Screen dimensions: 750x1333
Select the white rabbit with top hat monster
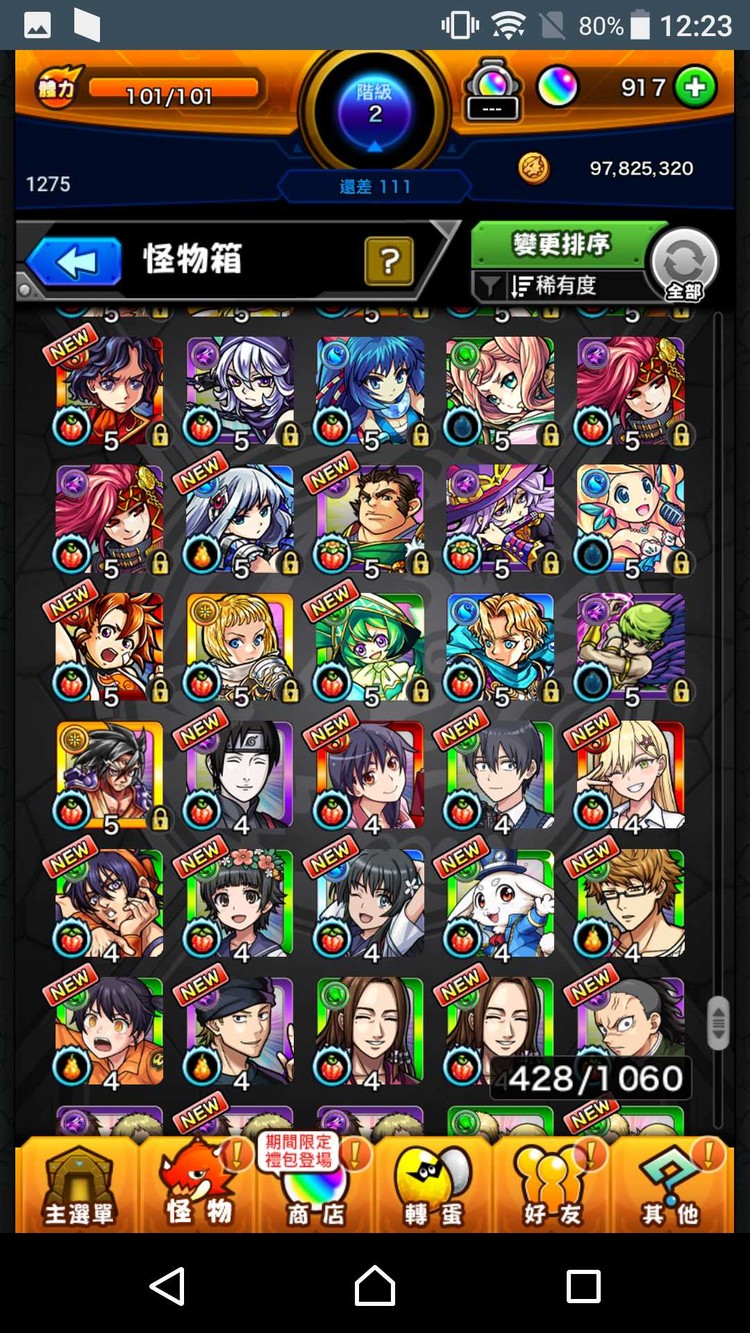pyautogui.click(x=500, y=904)
